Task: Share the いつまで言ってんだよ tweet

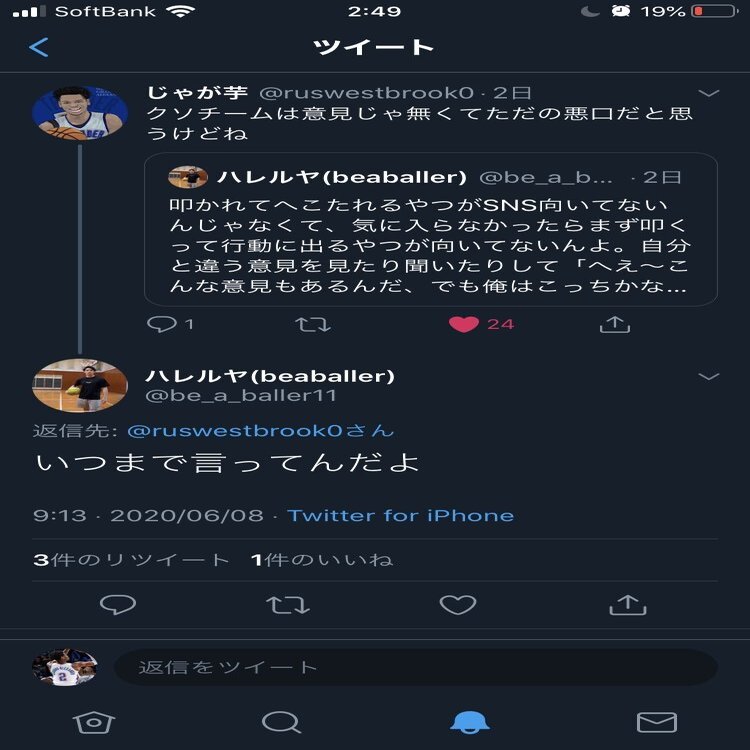Action: click(x=627, y=605)
